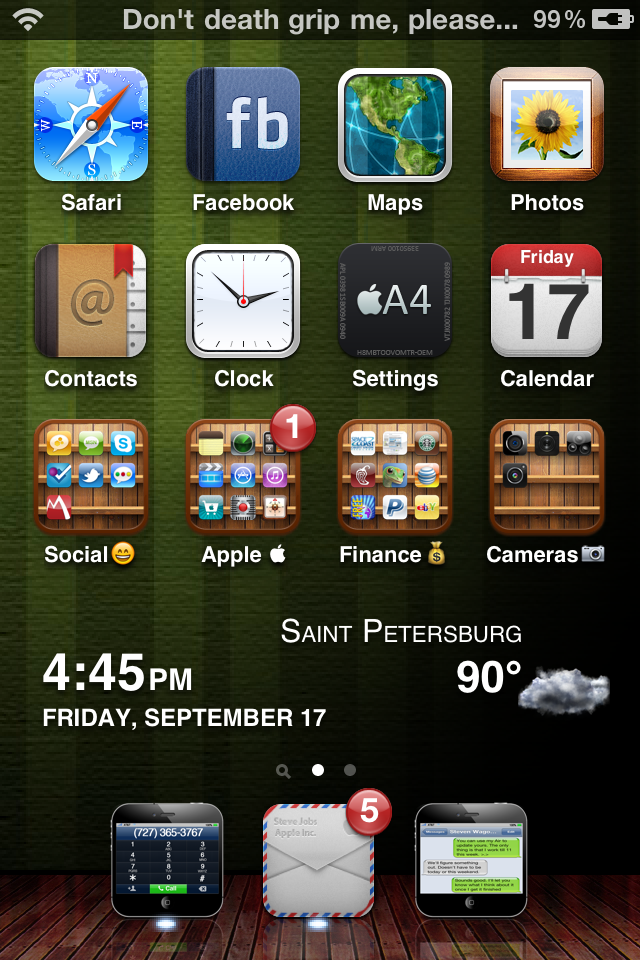Open the Calendar app
The width and height of the screenshot is (640, 960).
pyautogui.click(x=547, y=301)
